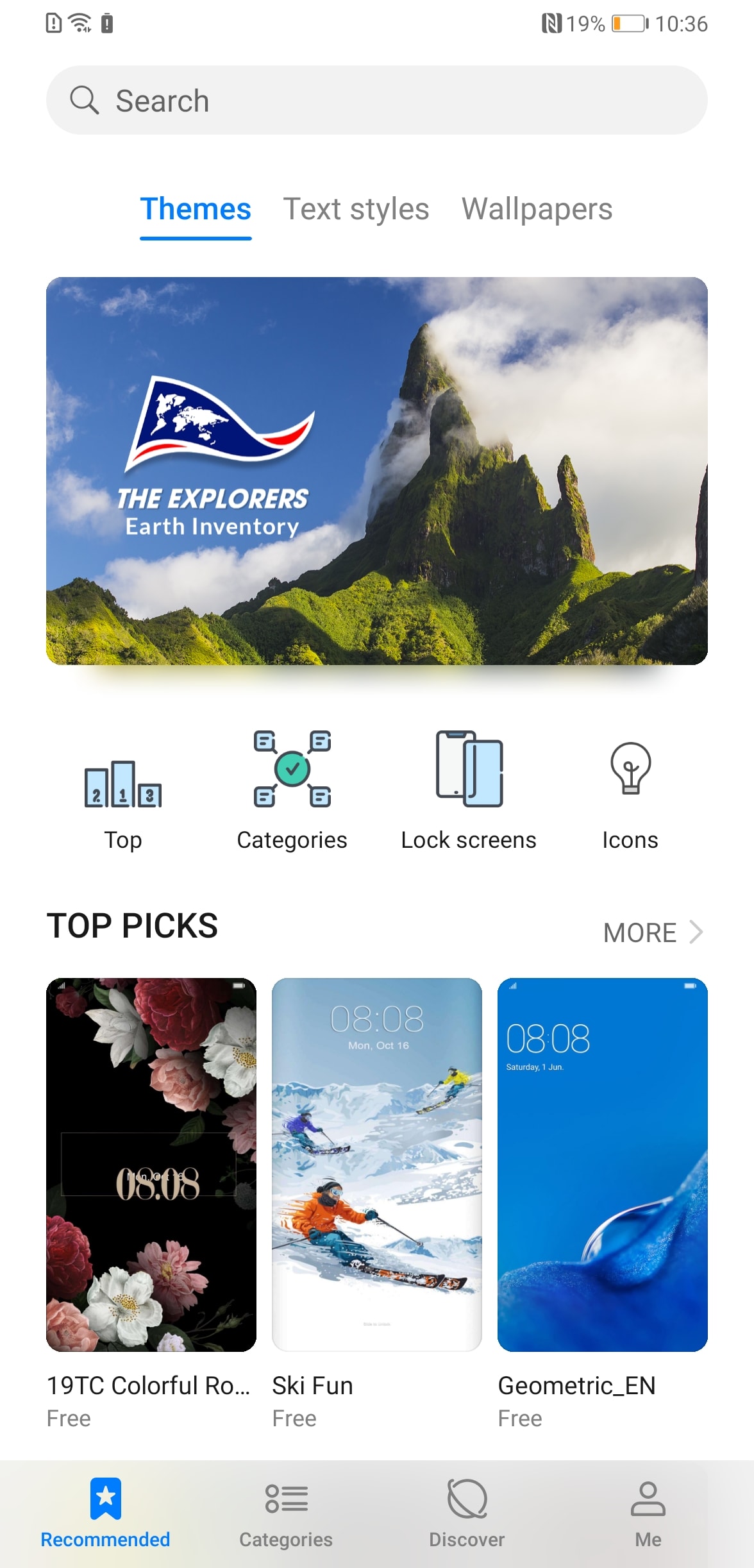Open the 19TC Colorful Ro... theme
Screen dimensions: 754x1568
click(x=151, y=1164)
